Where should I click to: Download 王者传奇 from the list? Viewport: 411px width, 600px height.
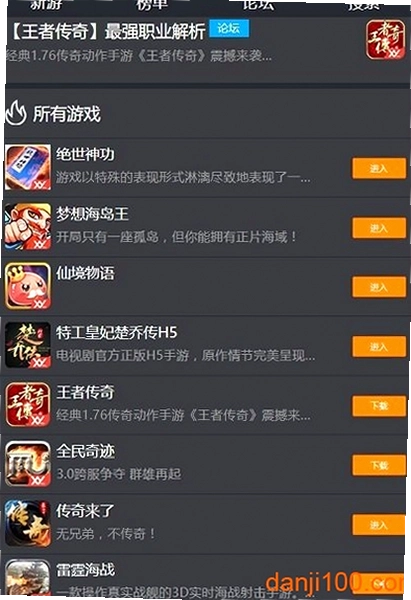(379, 406)
